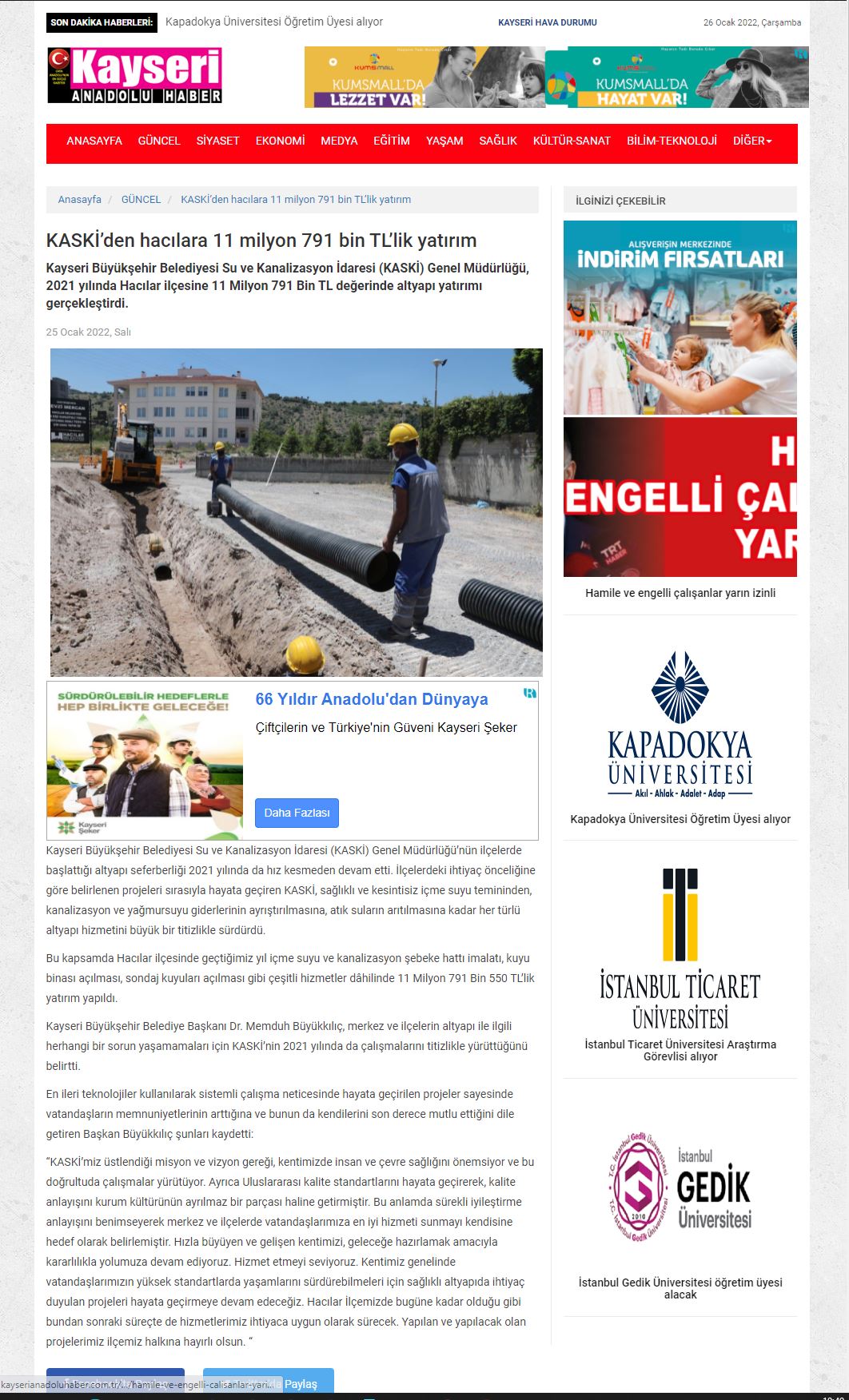Tap the Paylaş share button
Image resolution: width=849 pixels, height=1400 pixels.
click(x=269, y=1383)
